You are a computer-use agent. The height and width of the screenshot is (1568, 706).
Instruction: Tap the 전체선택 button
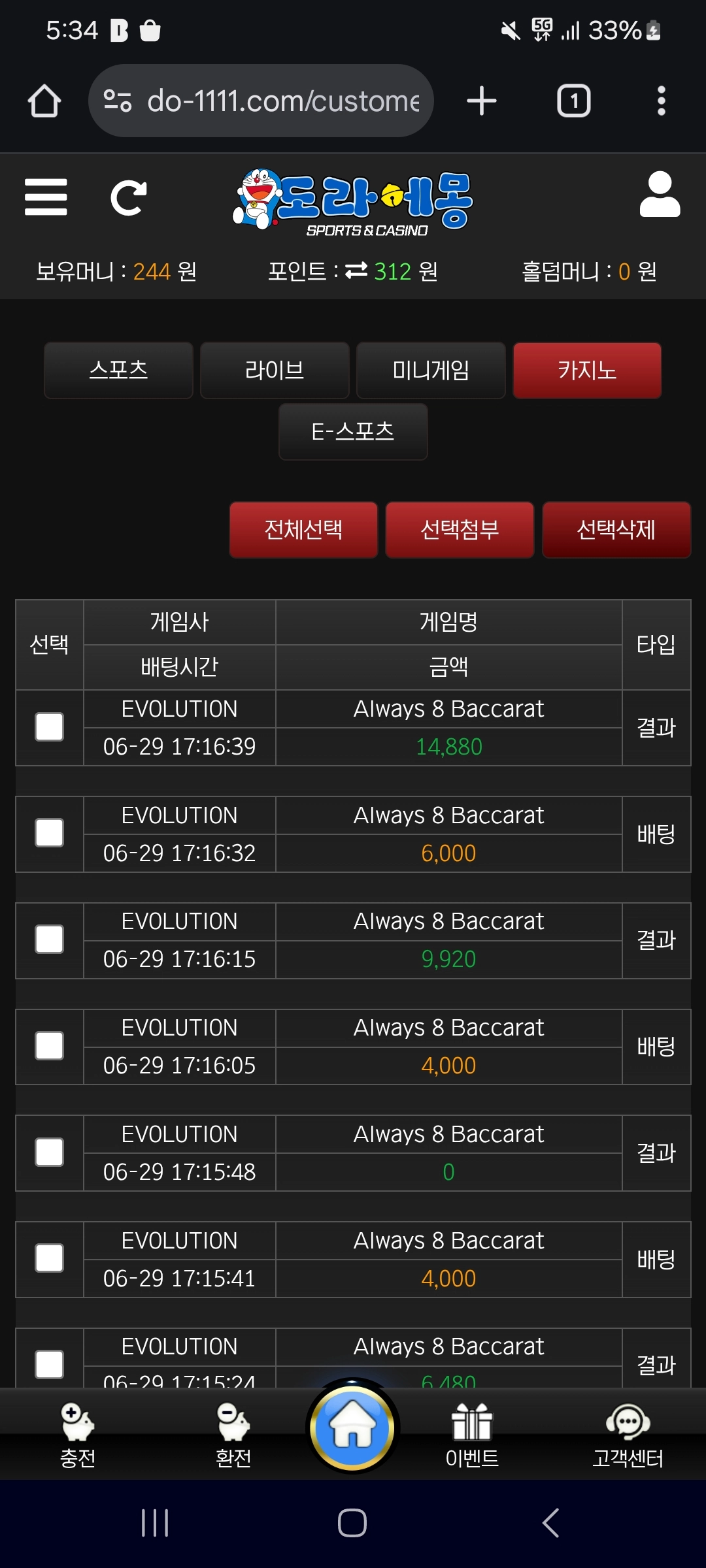pyautogui.click(x=303, y=530)
